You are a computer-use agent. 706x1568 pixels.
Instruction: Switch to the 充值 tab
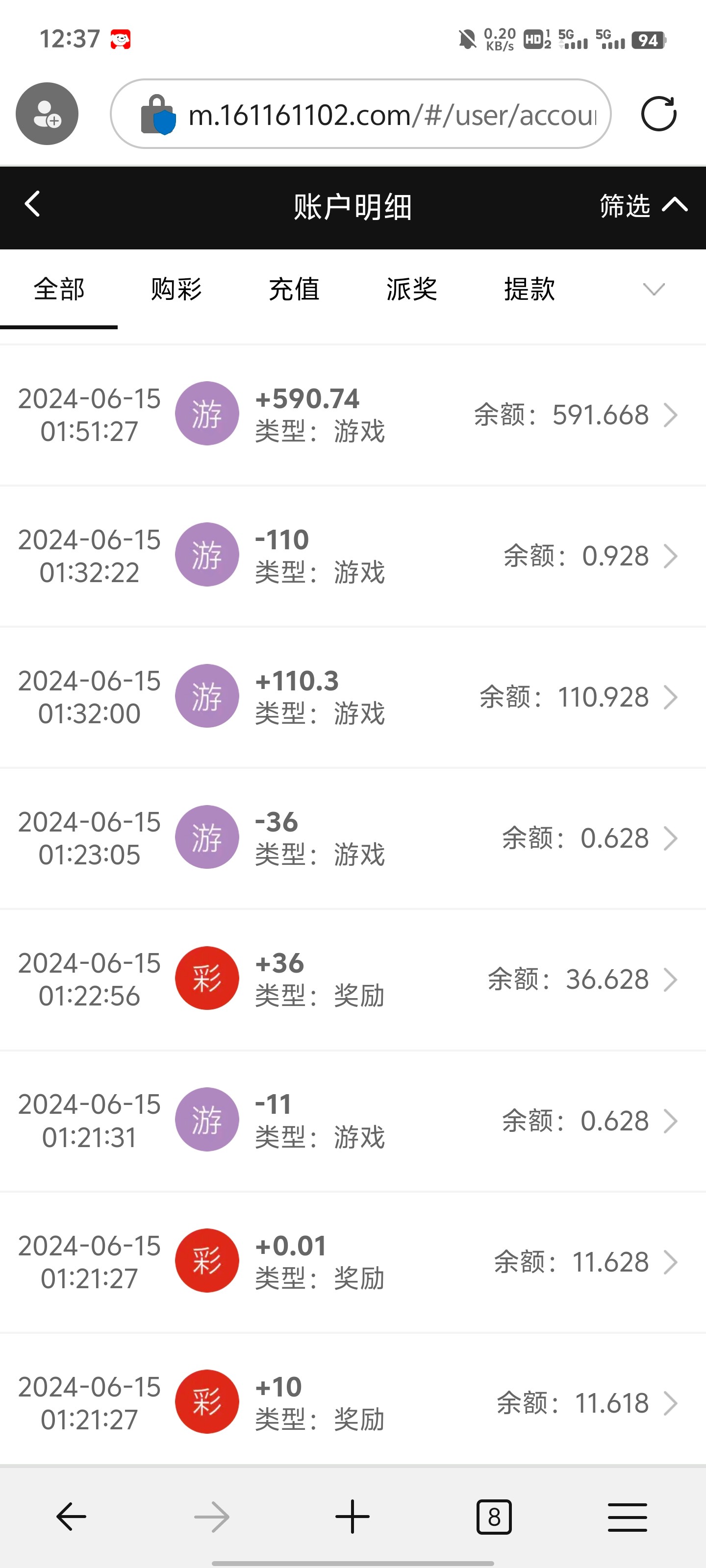point(294,289)
